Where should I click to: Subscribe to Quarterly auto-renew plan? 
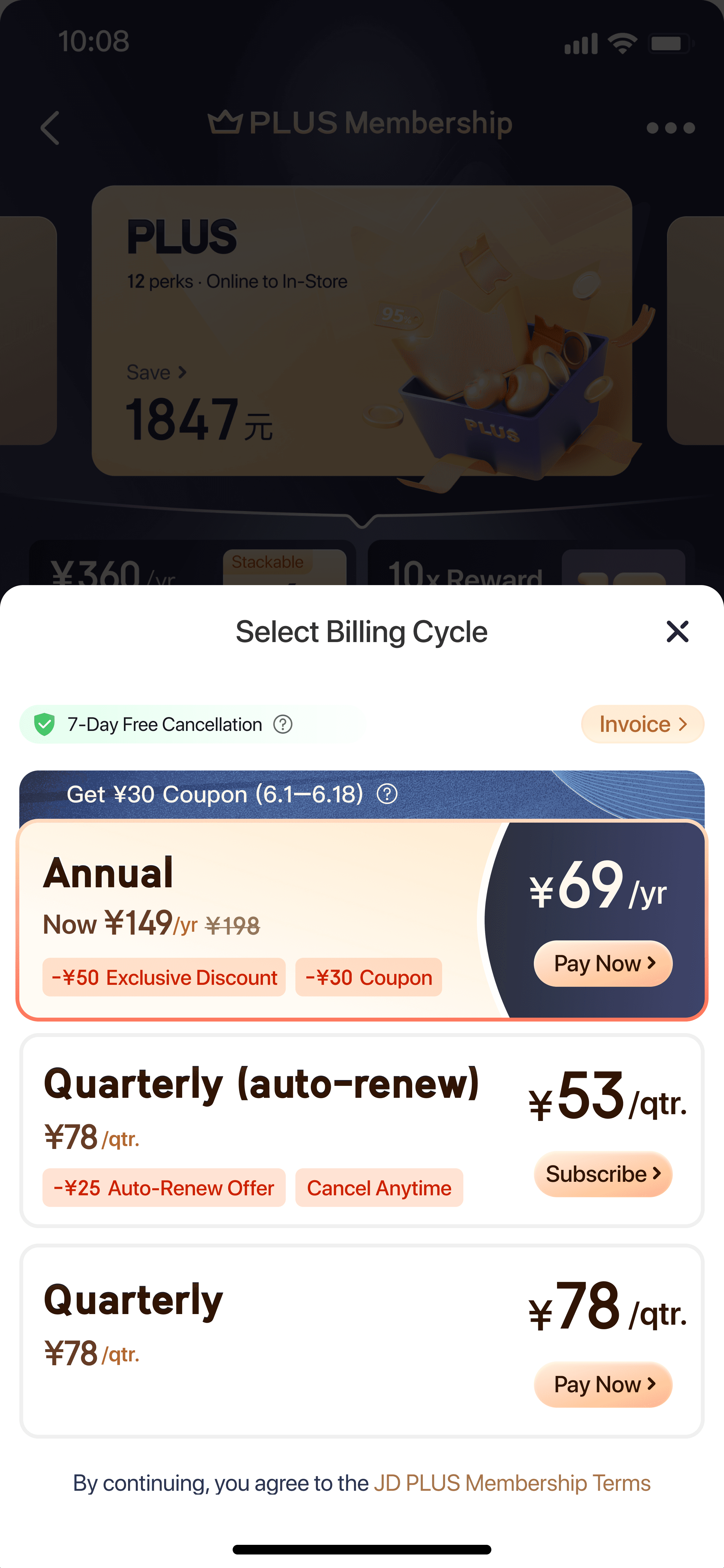[x=602, y=1174]
